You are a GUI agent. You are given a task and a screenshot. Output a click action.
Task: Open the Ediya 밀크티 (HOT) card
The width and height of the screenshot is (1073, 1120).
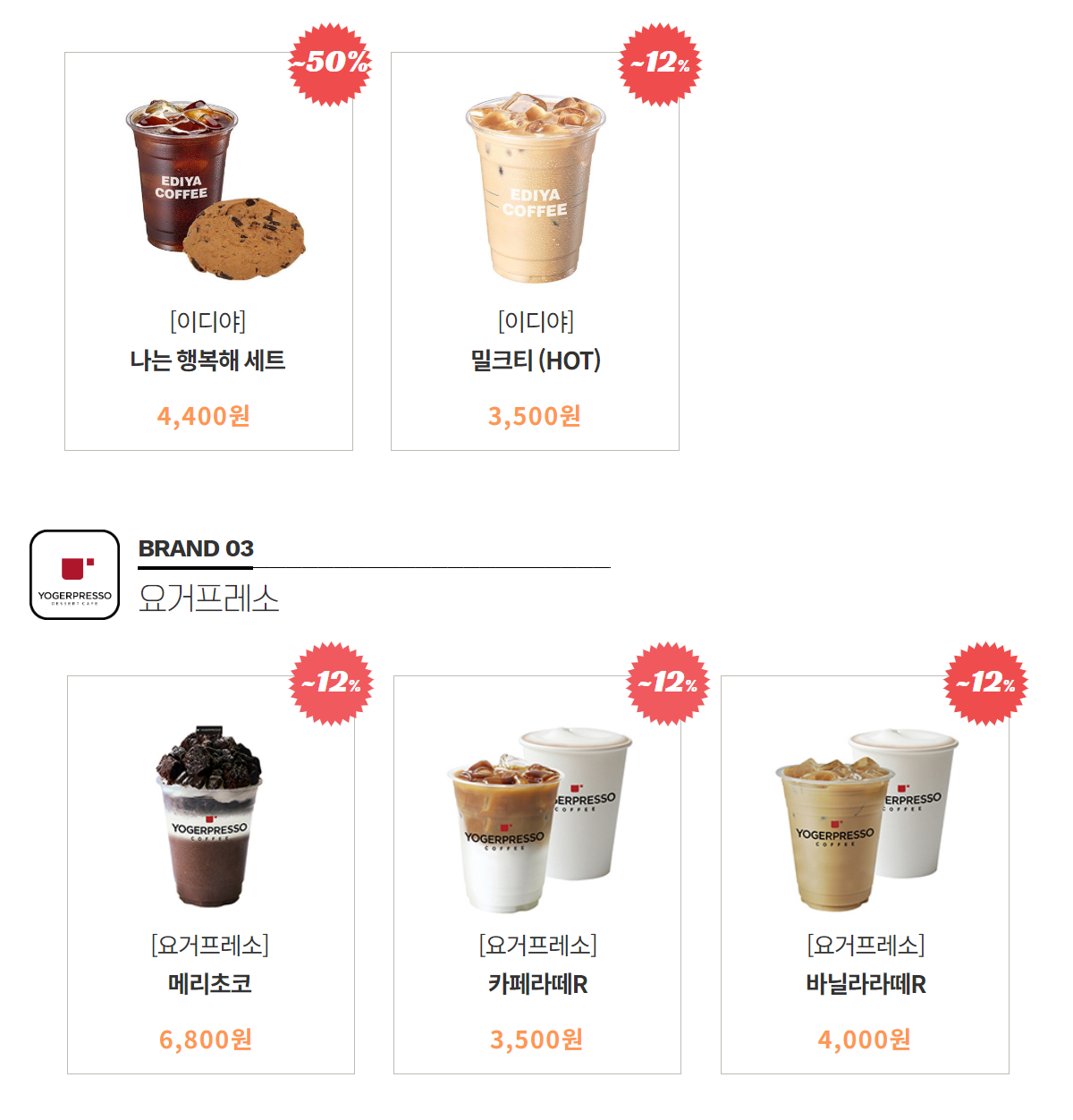pos(535,251)
